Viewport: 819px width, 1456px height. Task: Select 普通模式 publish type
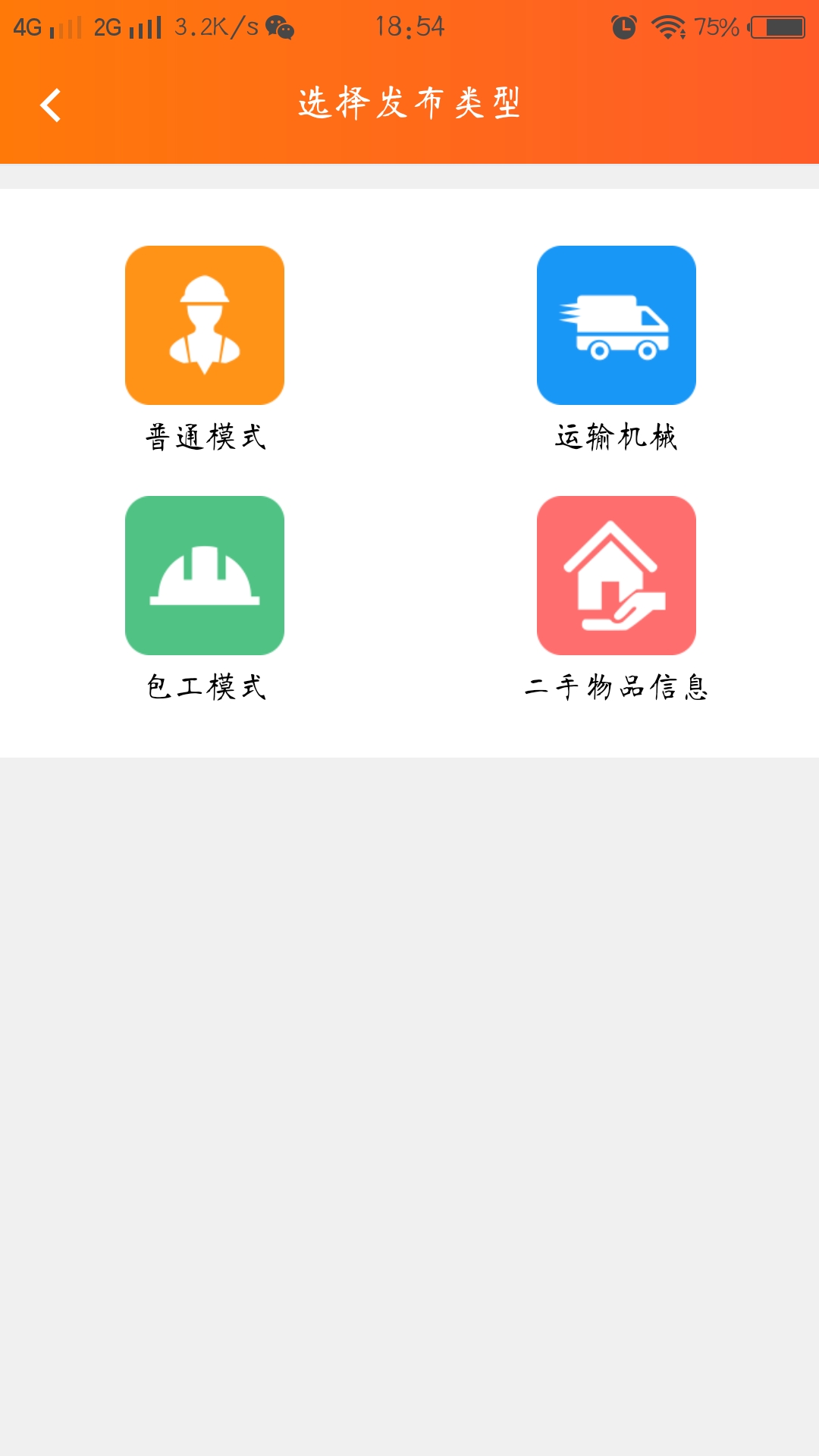205,326
